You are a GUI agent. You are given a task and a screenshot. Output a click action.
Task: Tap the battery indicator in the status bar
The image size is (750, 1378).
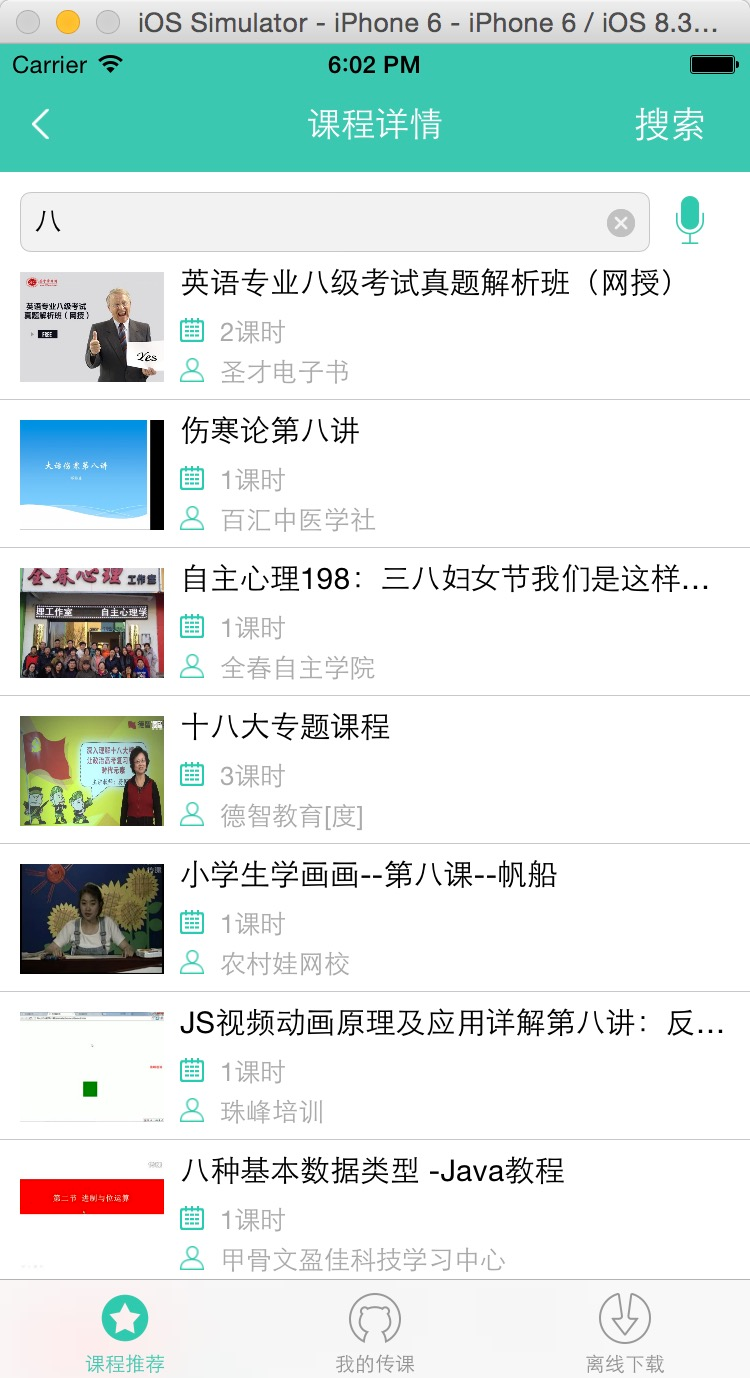(x=713, y=63)
